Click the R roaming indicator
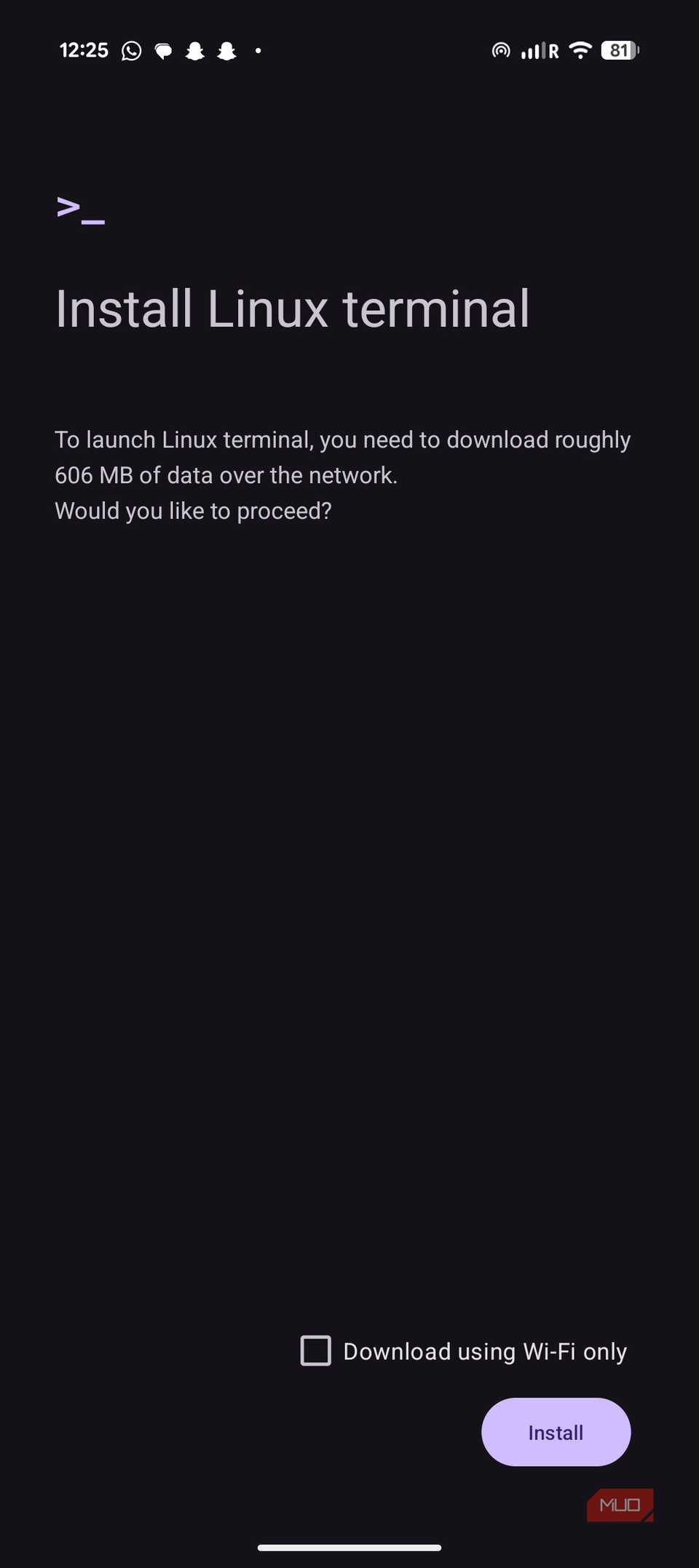The height and width of the screenshot is (1568, 699). click(554, 50)
